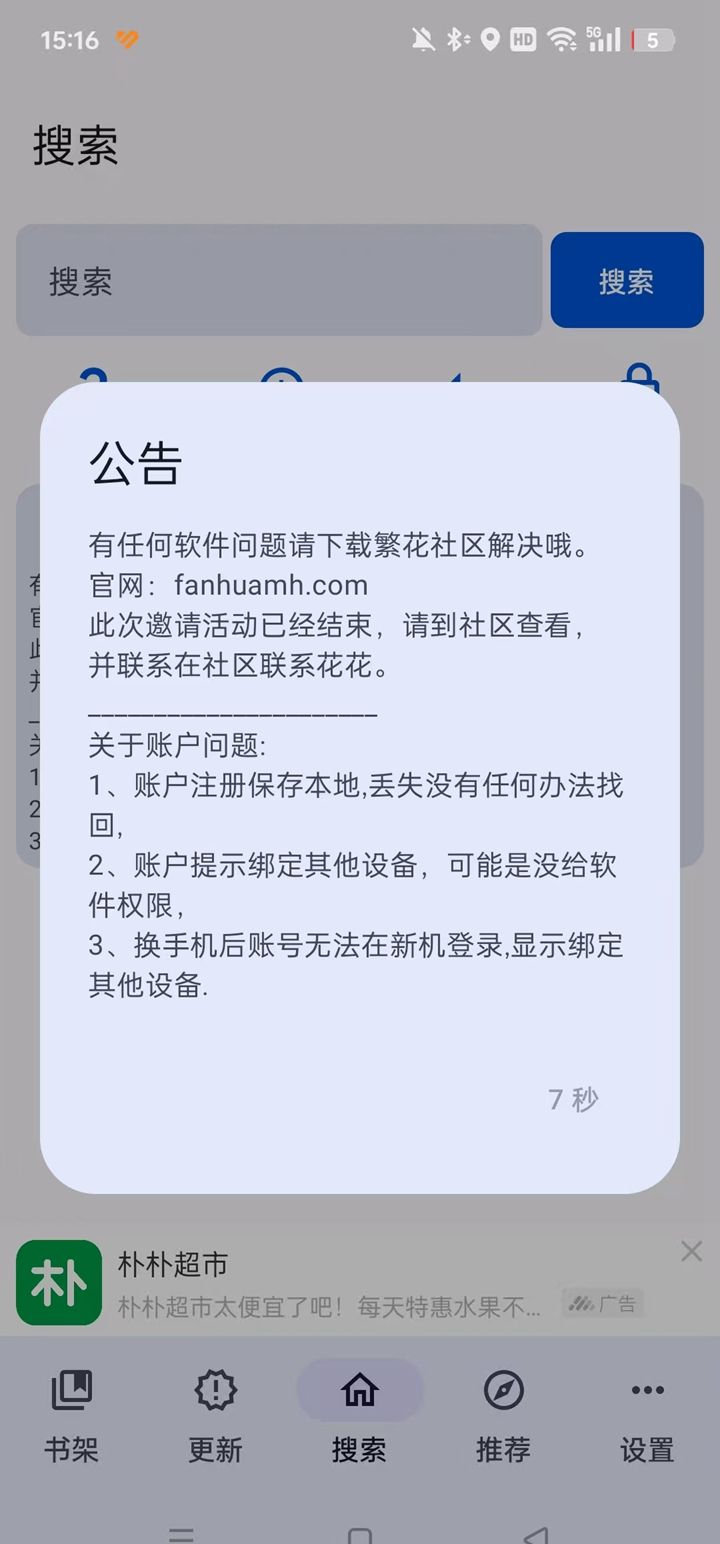
Task: Tap the system back button
Action: tap(536, 1535)
